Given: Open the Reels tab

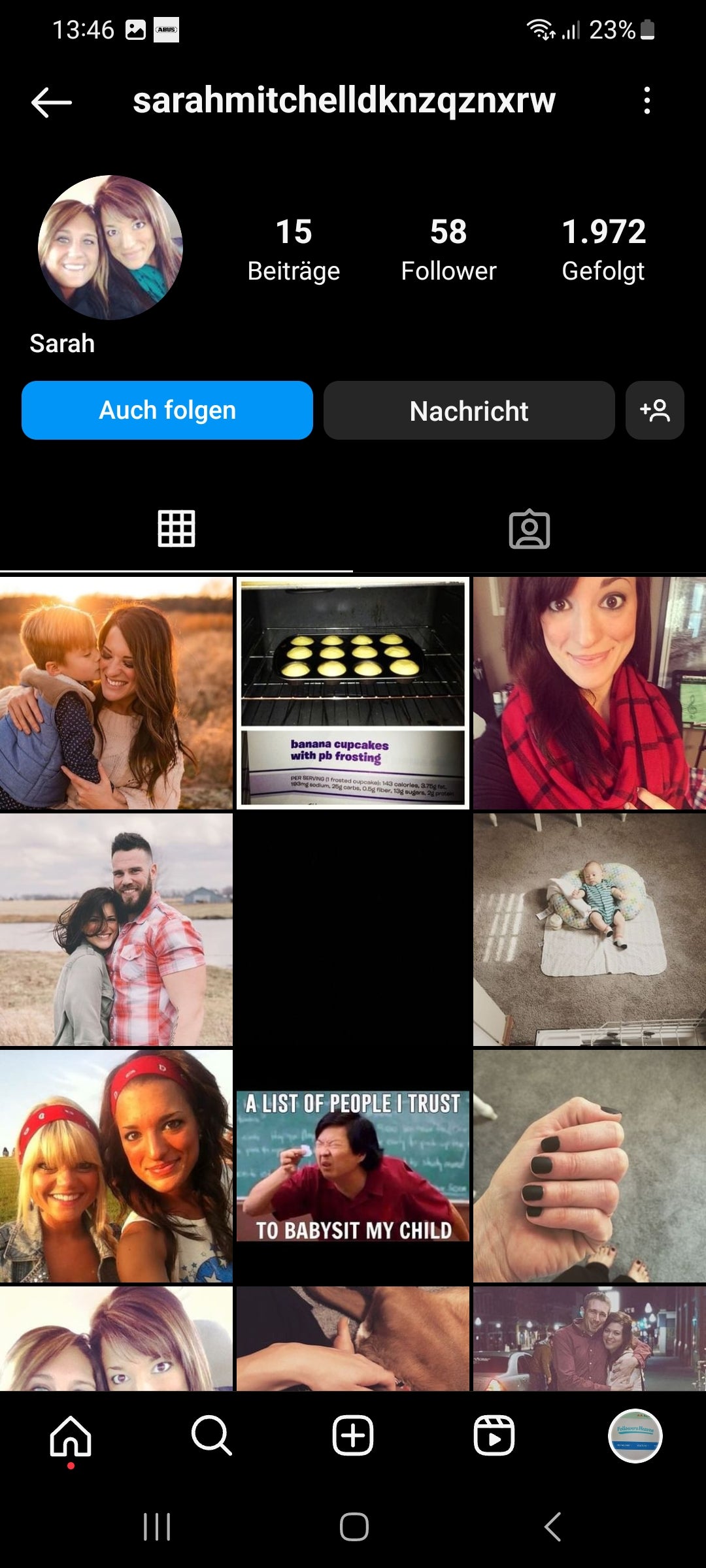Looking at the screenshot, I should (x=494, y=1436).
